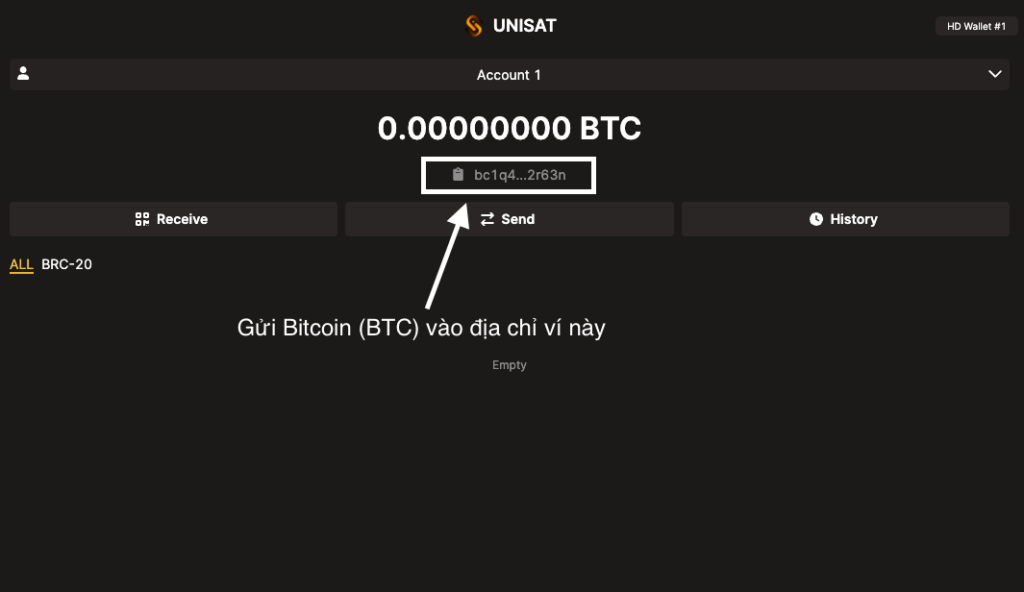Switch to the BRC-20 tab
The height and width of the screenshot is (592, 1024).
[x=67, y=265]
